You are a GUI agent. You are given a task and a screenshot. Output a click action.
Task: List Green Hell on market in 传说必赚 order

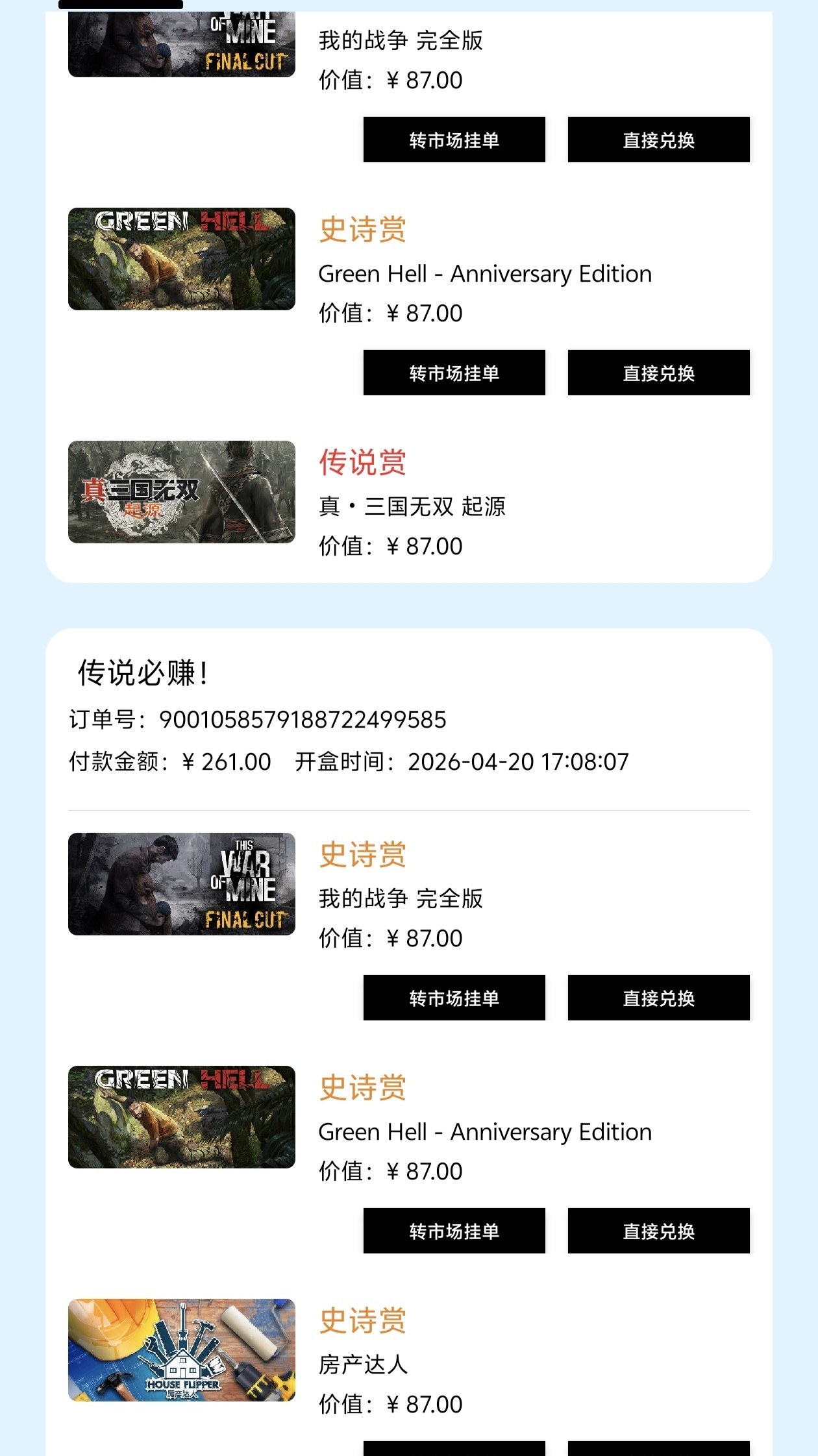tap(454, 1231)
